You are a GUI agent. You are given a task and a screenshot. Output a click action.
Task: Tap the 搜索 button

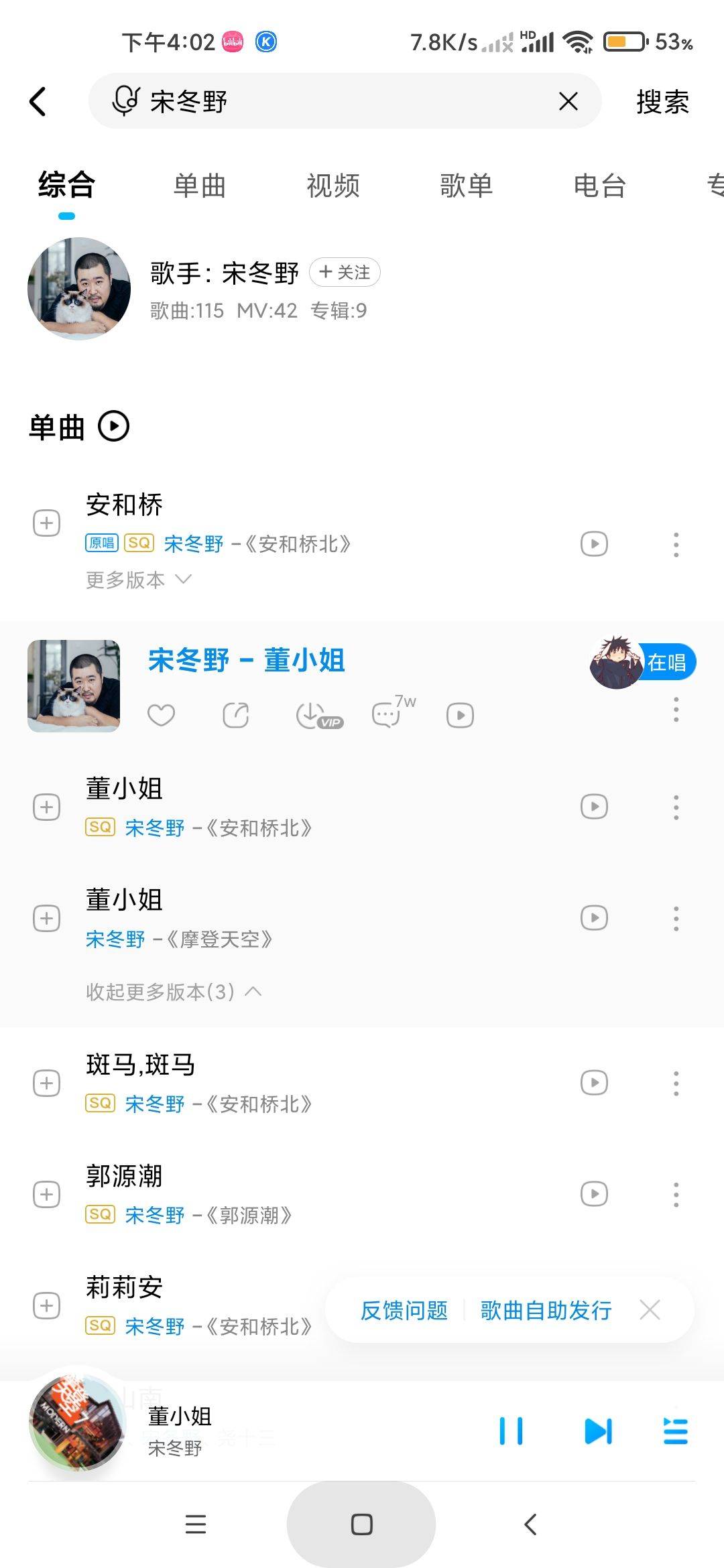pyautogui.click(x=662, y=102)
